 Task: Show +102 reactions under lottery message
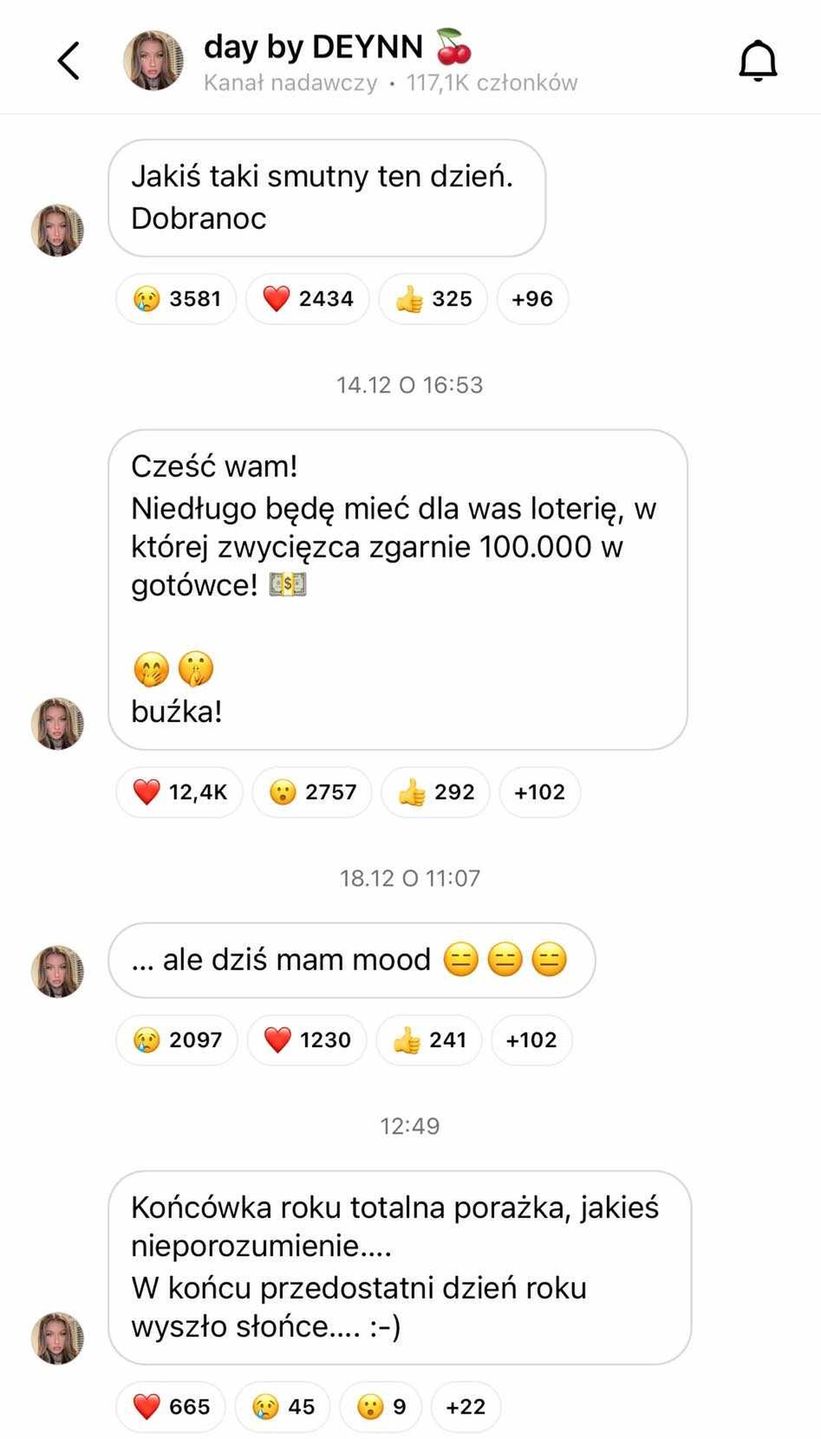coord(539,793)
